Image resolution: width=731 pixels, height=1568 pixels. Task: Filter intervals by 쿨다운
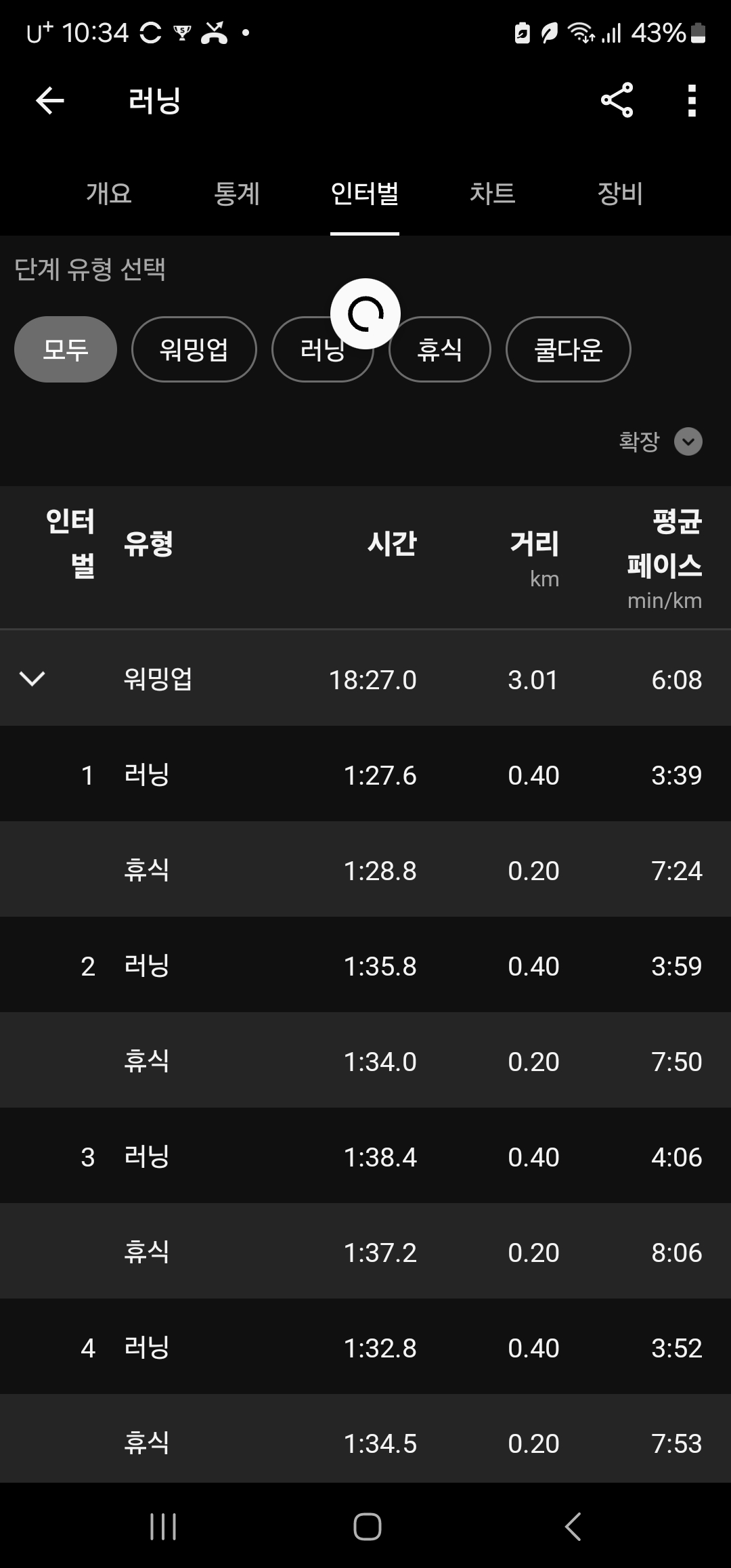click(568, 349)
